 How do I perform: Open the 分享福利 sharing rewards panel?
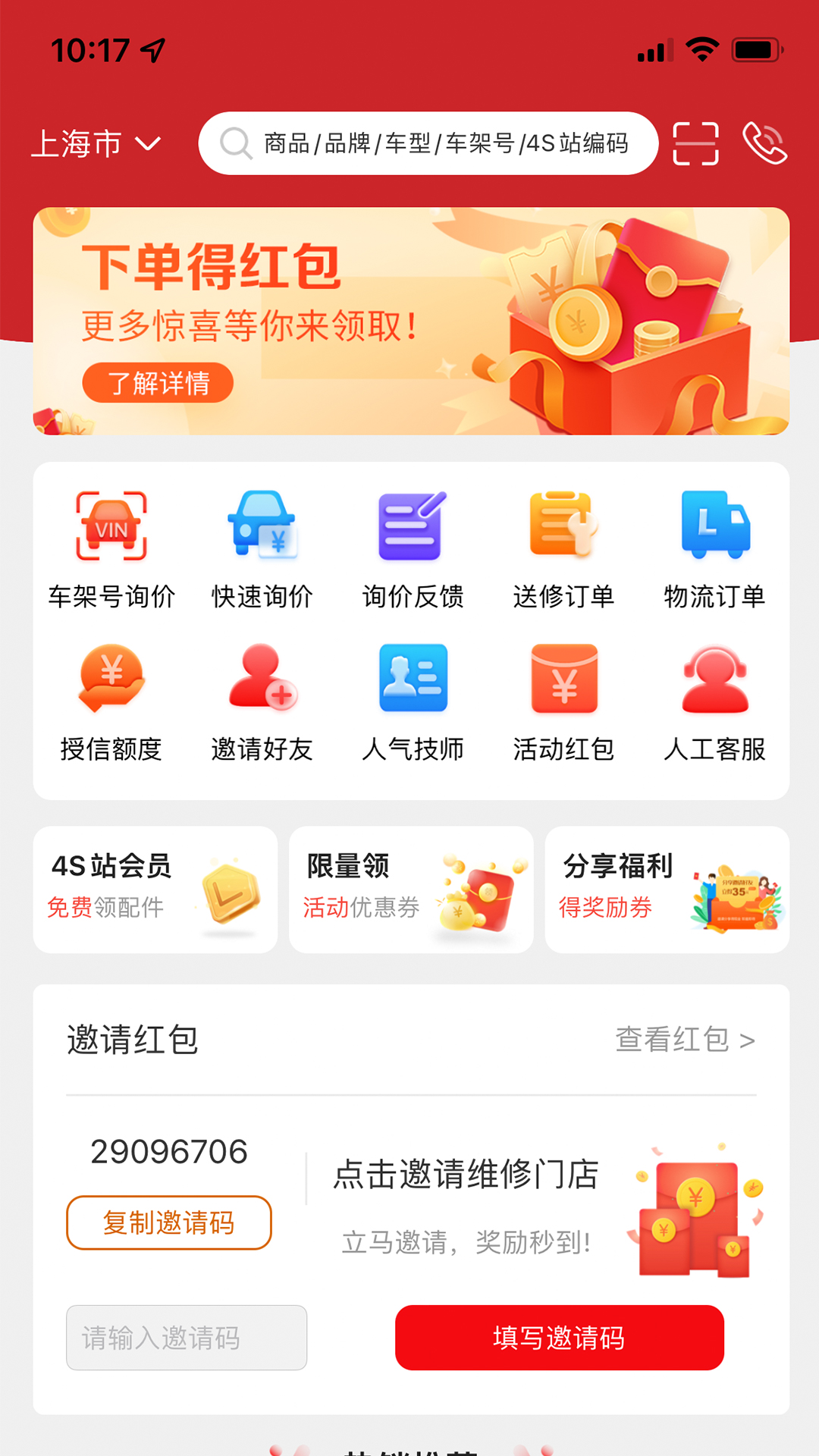(667, 890)
